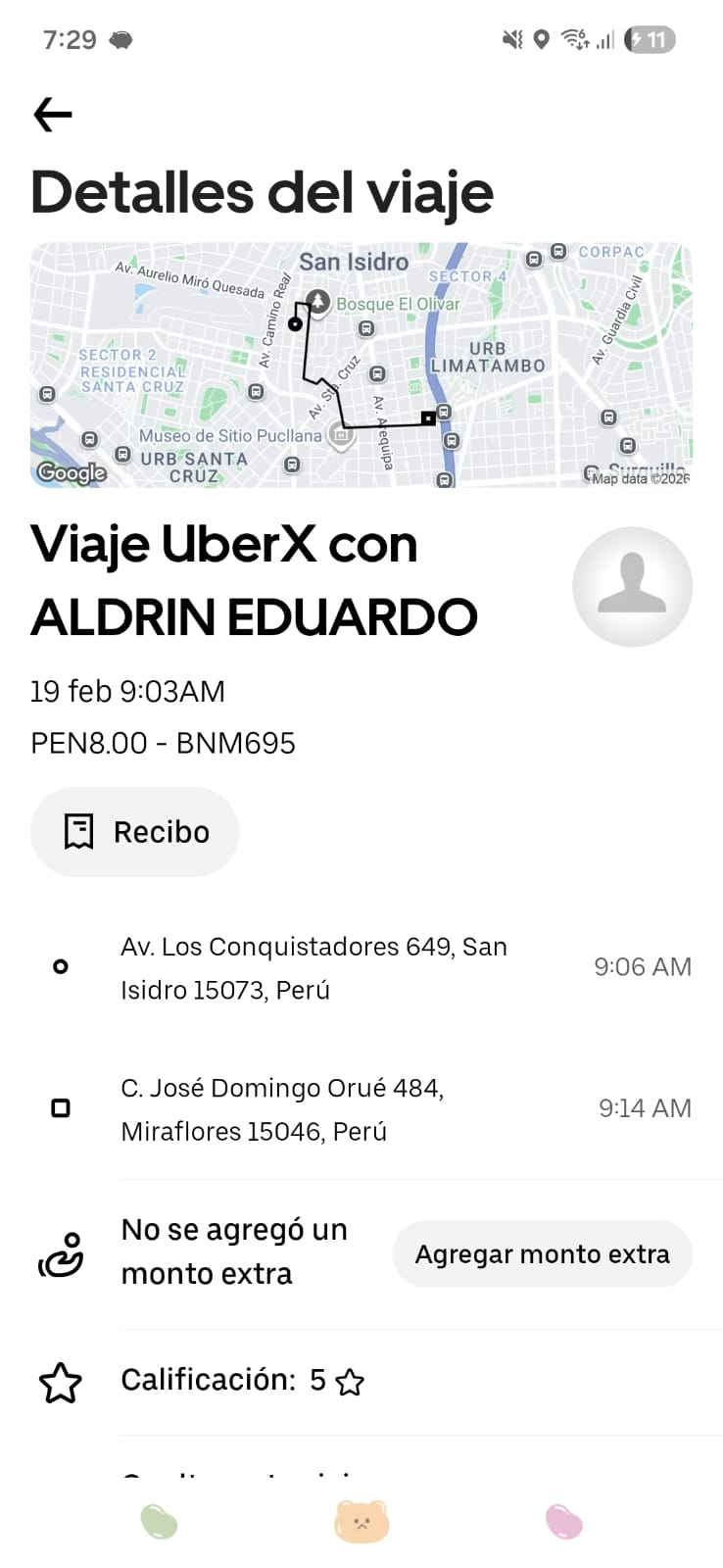Tap the bear home button
Image resolution: width=723 pixels, height=1568 pixels.
361,1522
